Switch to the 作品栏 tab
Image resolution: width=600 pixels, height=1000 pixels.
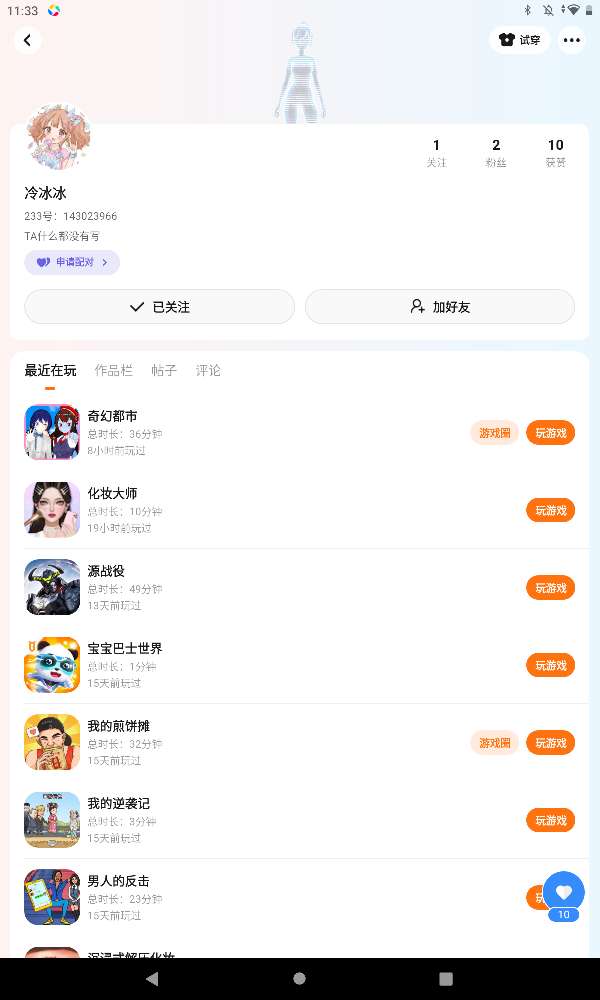(x=113, y=370)
